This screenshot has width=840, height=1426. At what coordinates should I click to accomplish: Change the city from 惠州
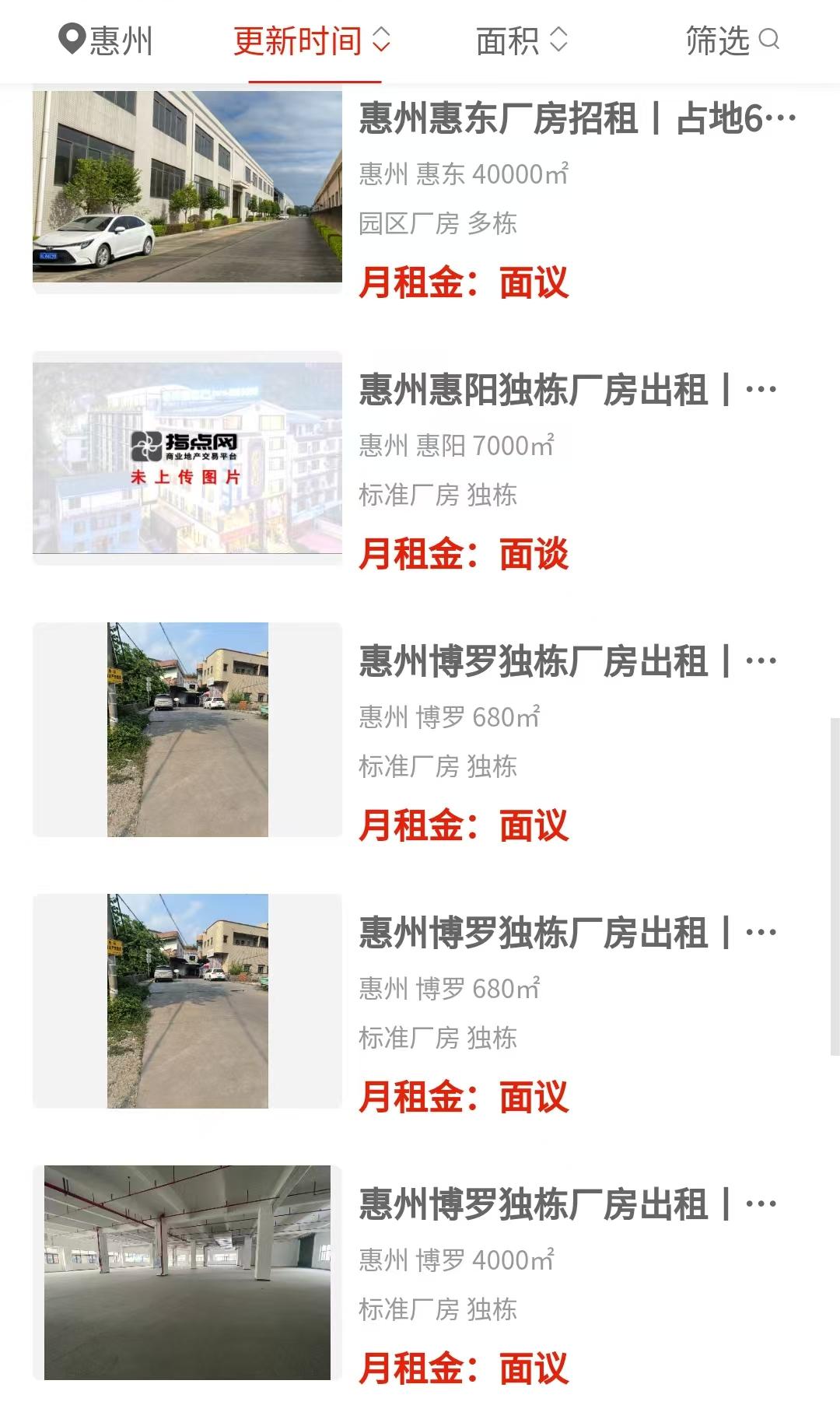tap(107, 40)
